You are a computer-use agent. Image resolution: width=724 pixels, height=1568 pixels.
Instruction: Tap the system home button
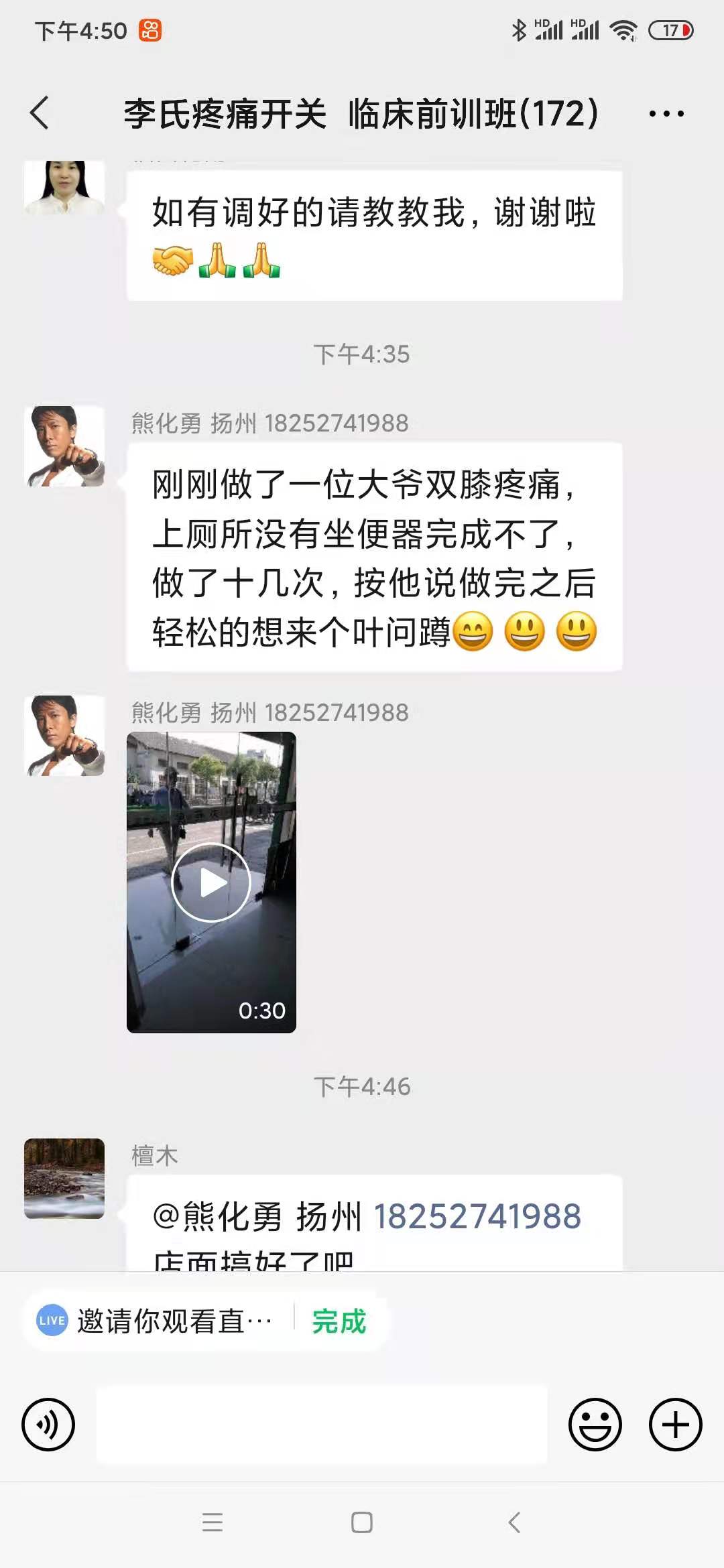pos(362,1522)
